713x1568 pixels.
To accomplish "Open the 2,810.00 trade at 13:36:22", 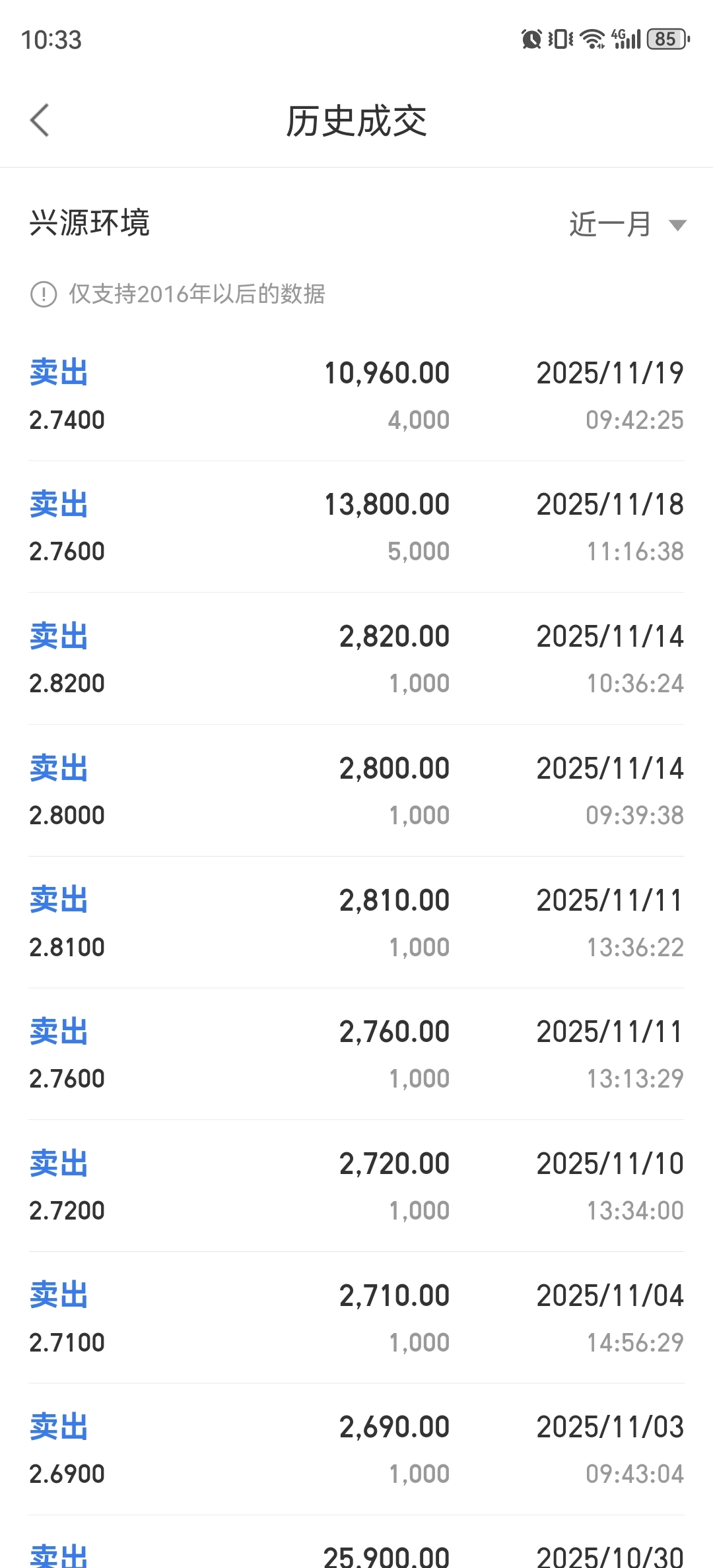I will [356, 923].
